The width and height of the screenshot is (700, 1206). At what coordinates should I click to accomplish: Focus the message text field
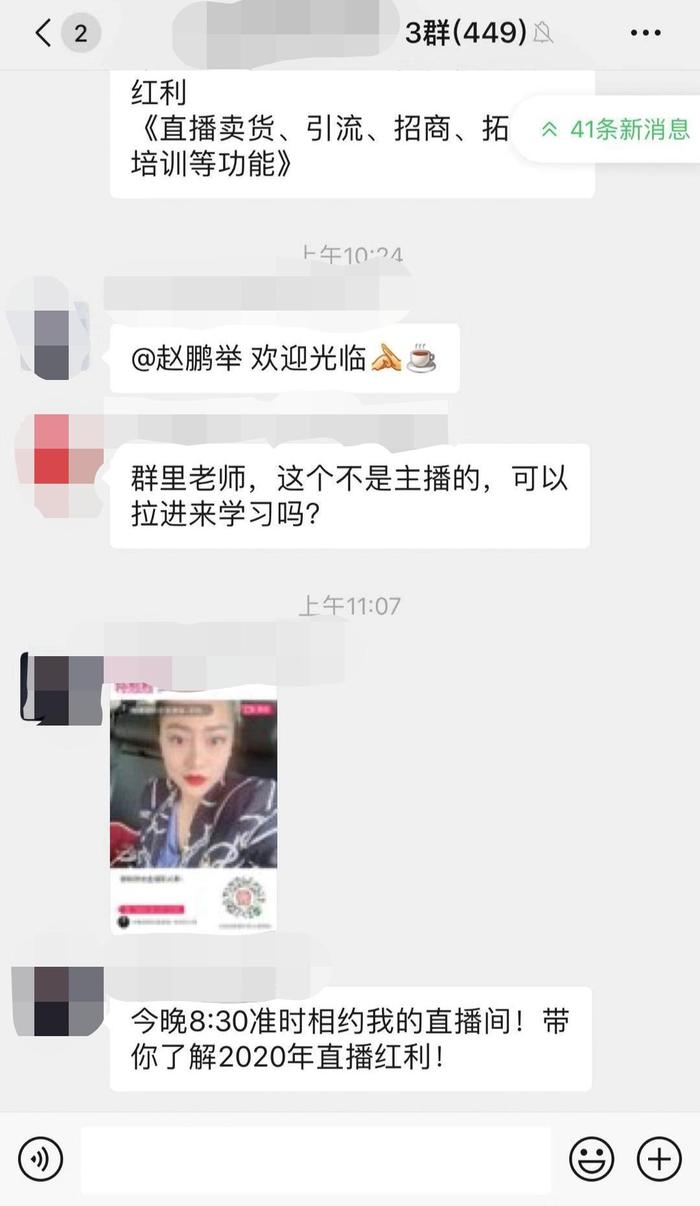point(315,1159)
